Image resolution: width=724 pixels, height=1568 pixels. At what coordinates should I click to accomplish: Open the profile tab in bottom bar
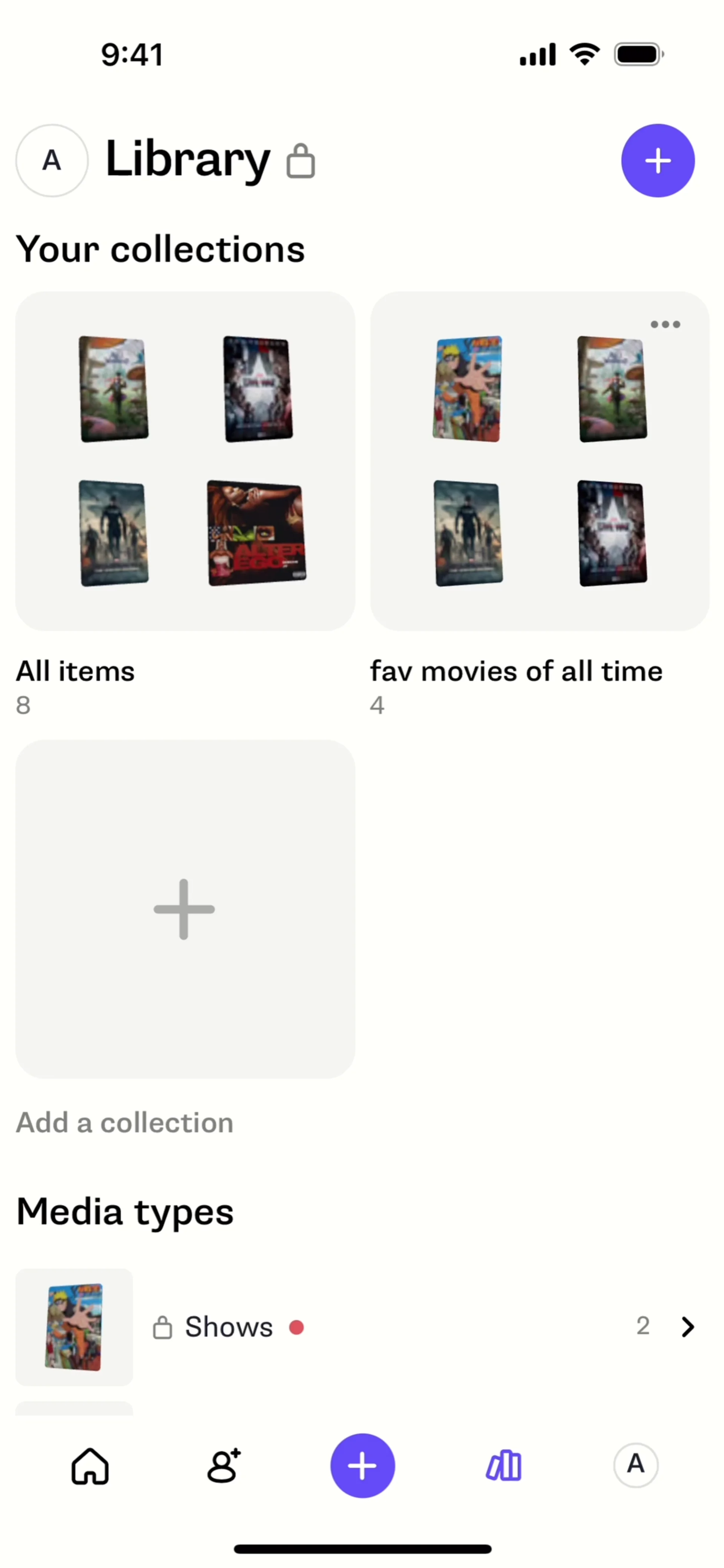[636, 1465]
